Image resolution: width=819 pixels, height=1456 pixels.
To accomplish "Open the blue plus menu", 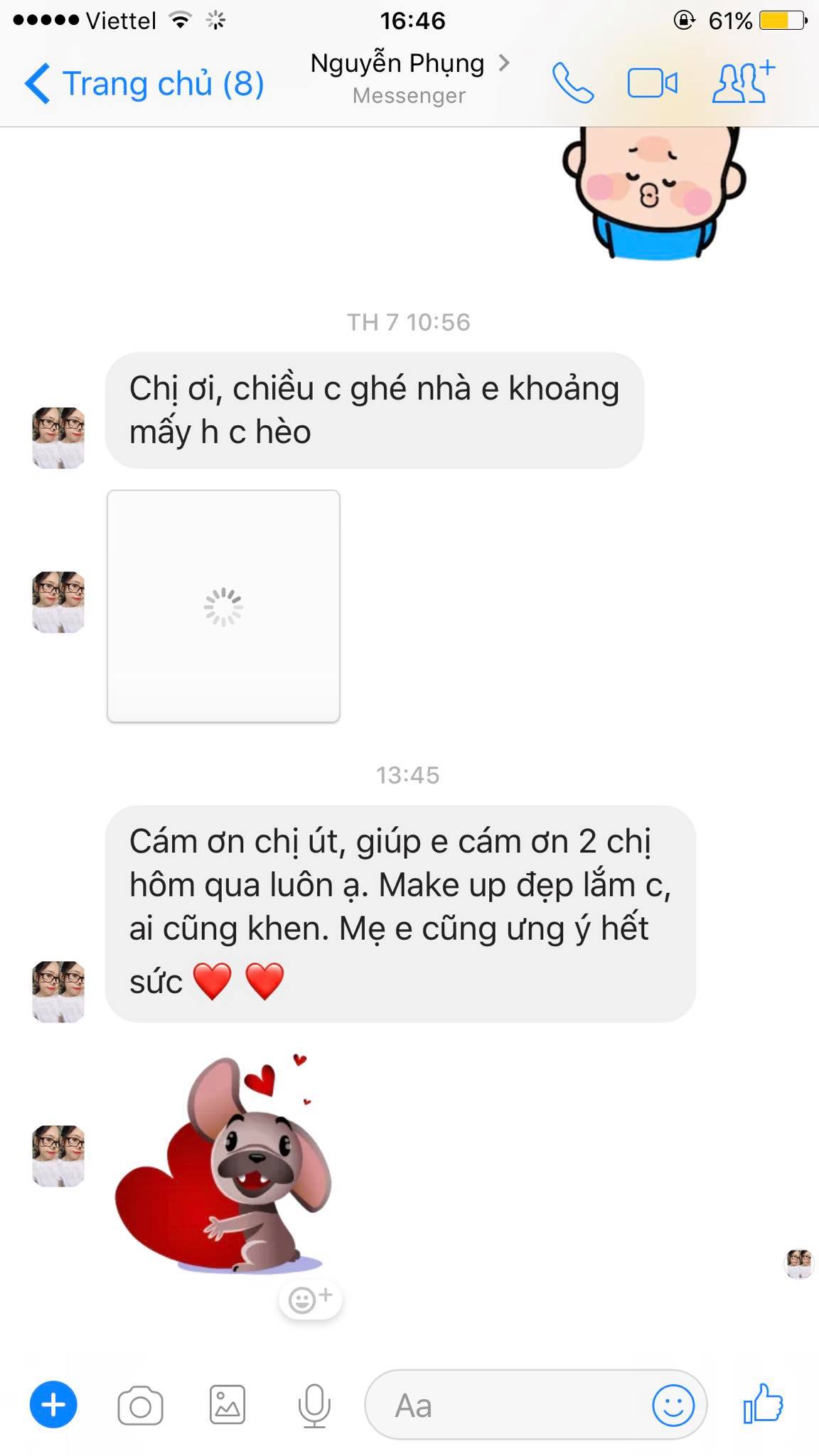I will coord(53,1405).
